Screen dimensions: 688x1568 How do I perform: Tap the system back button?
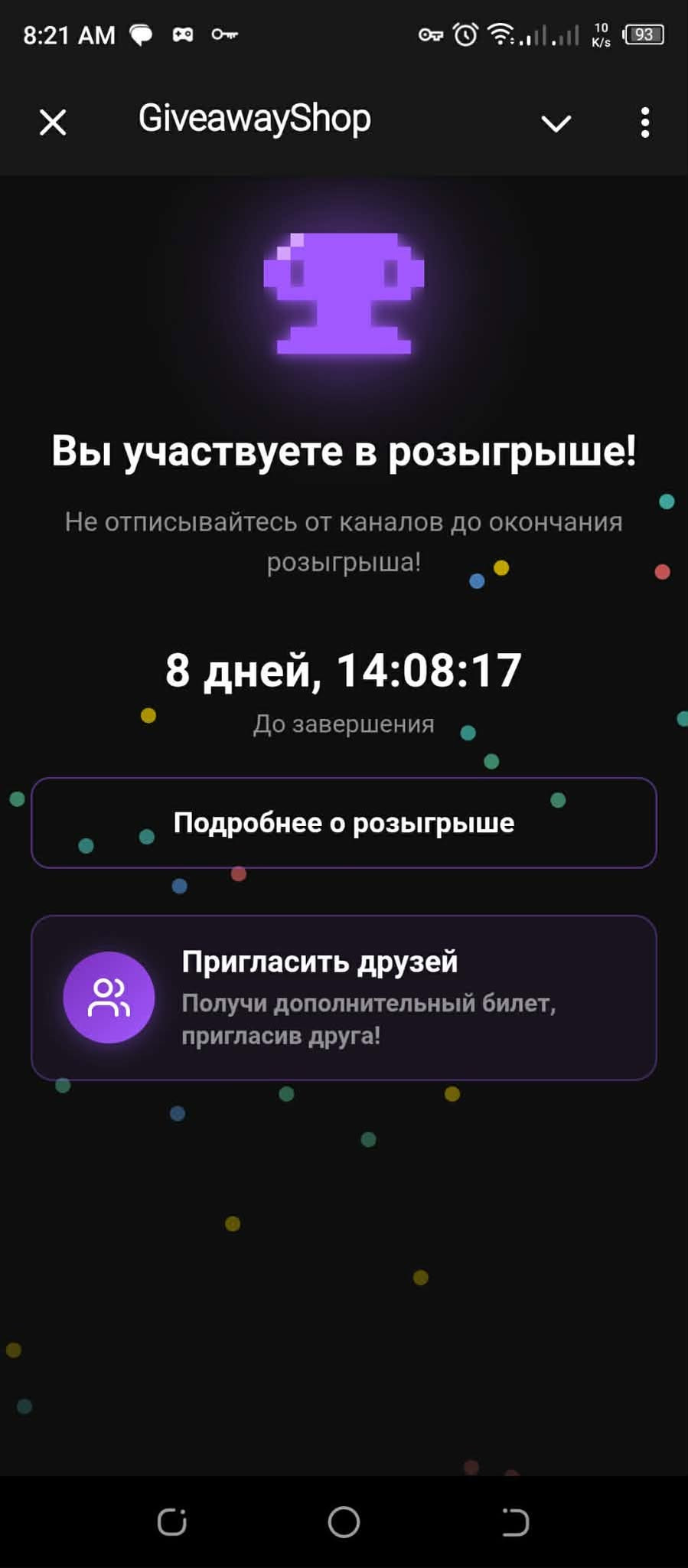[515, 1522]
